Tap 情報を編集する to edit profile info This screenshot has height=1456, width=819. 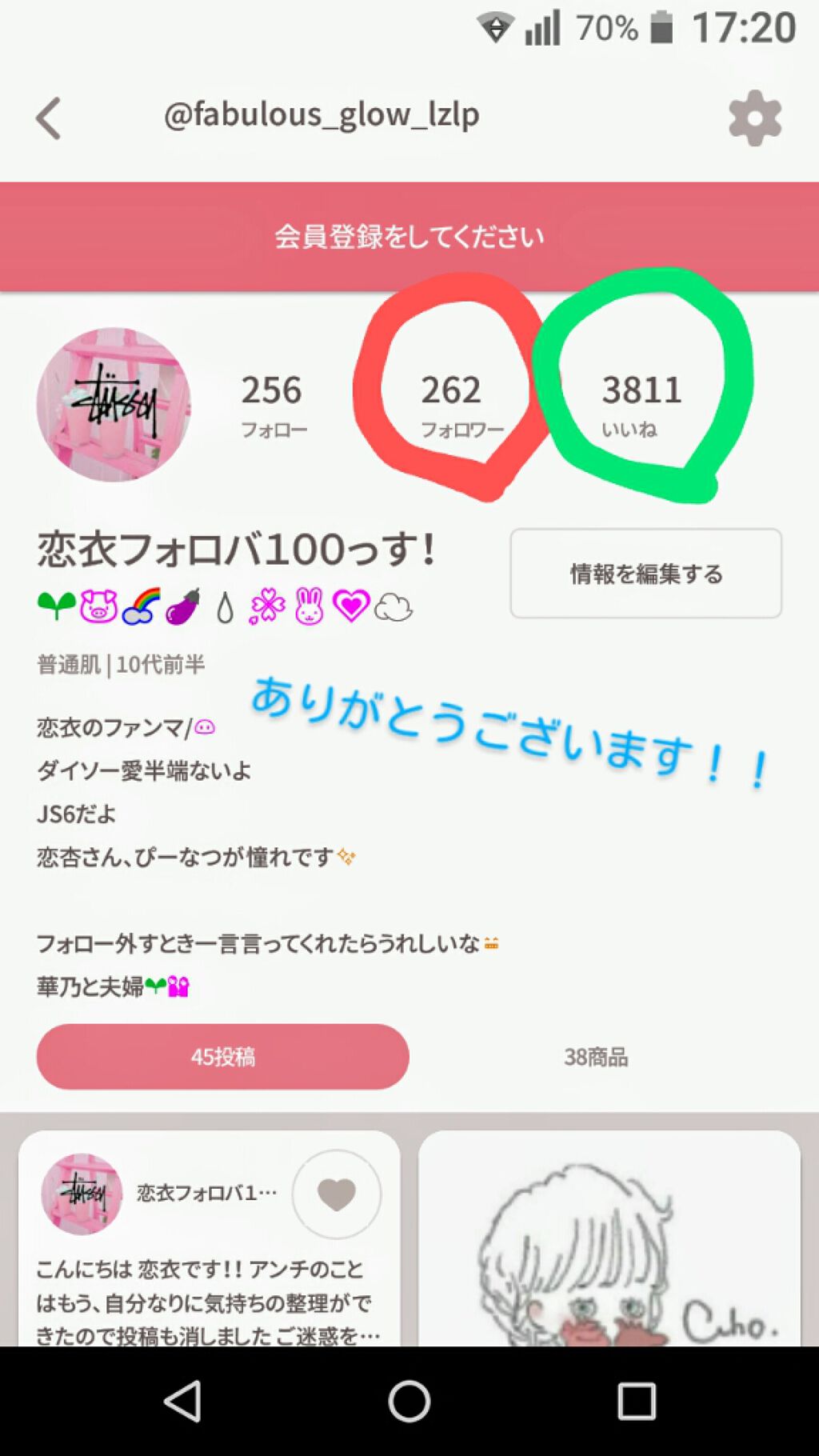pos(645,574)
